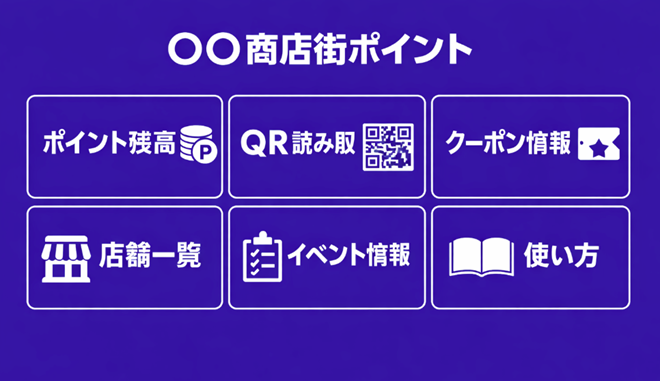Screen dimensions: 660x381
Task: Open the 店舗一覧 shop list
Action: tap(125, 258)
